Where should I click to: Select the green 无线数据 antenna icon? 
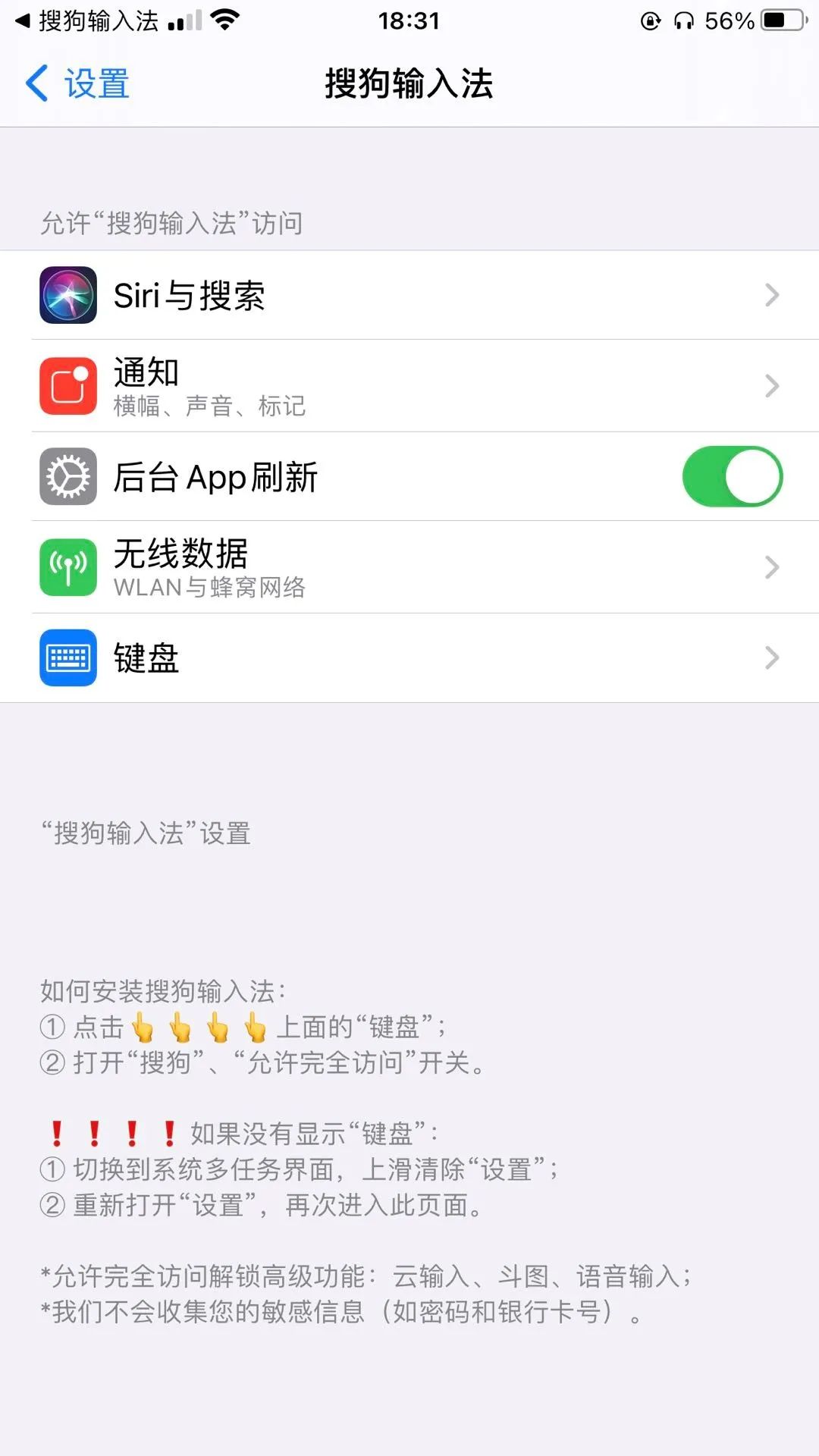(67, 567)
